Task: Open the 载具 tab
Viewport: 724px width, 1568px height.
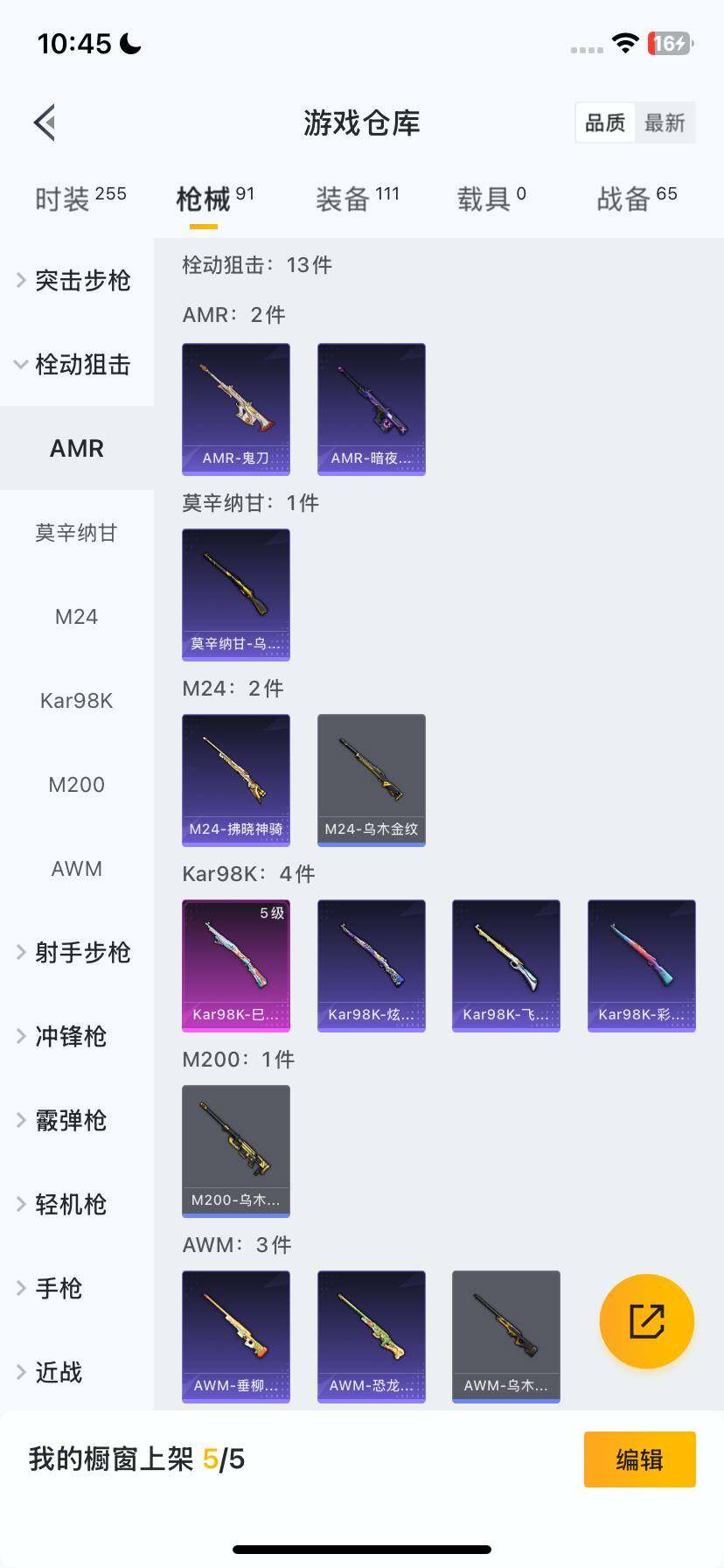Action: tap(491, 199)
